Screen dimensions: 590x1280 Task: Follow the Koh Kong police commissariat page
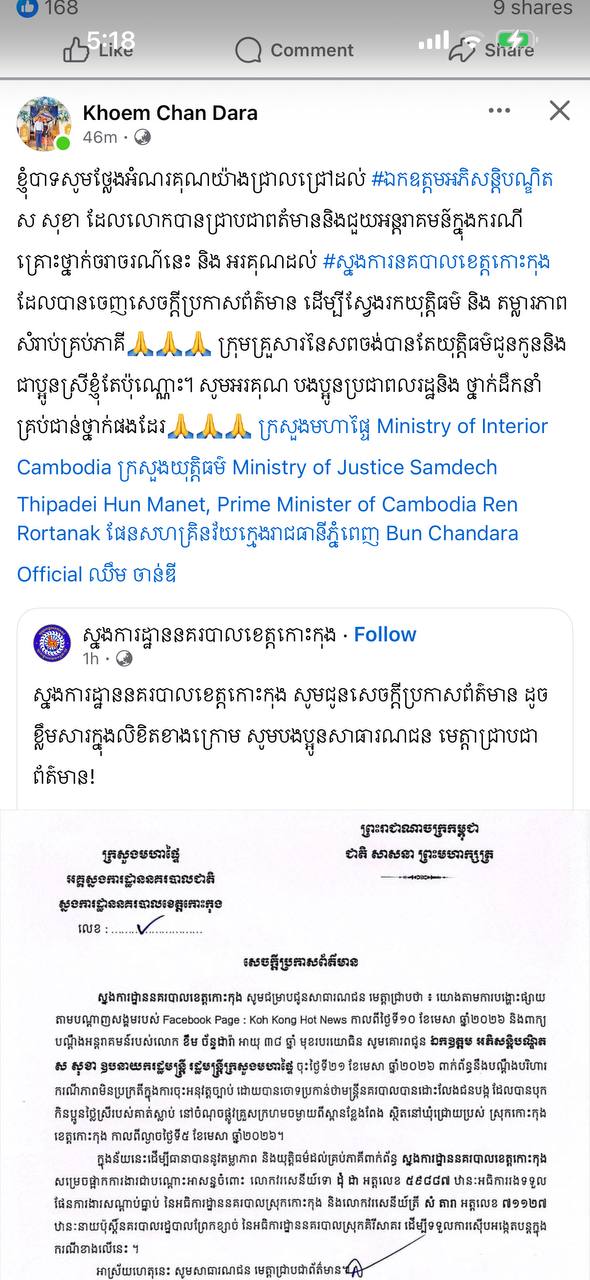click(385, 634)
